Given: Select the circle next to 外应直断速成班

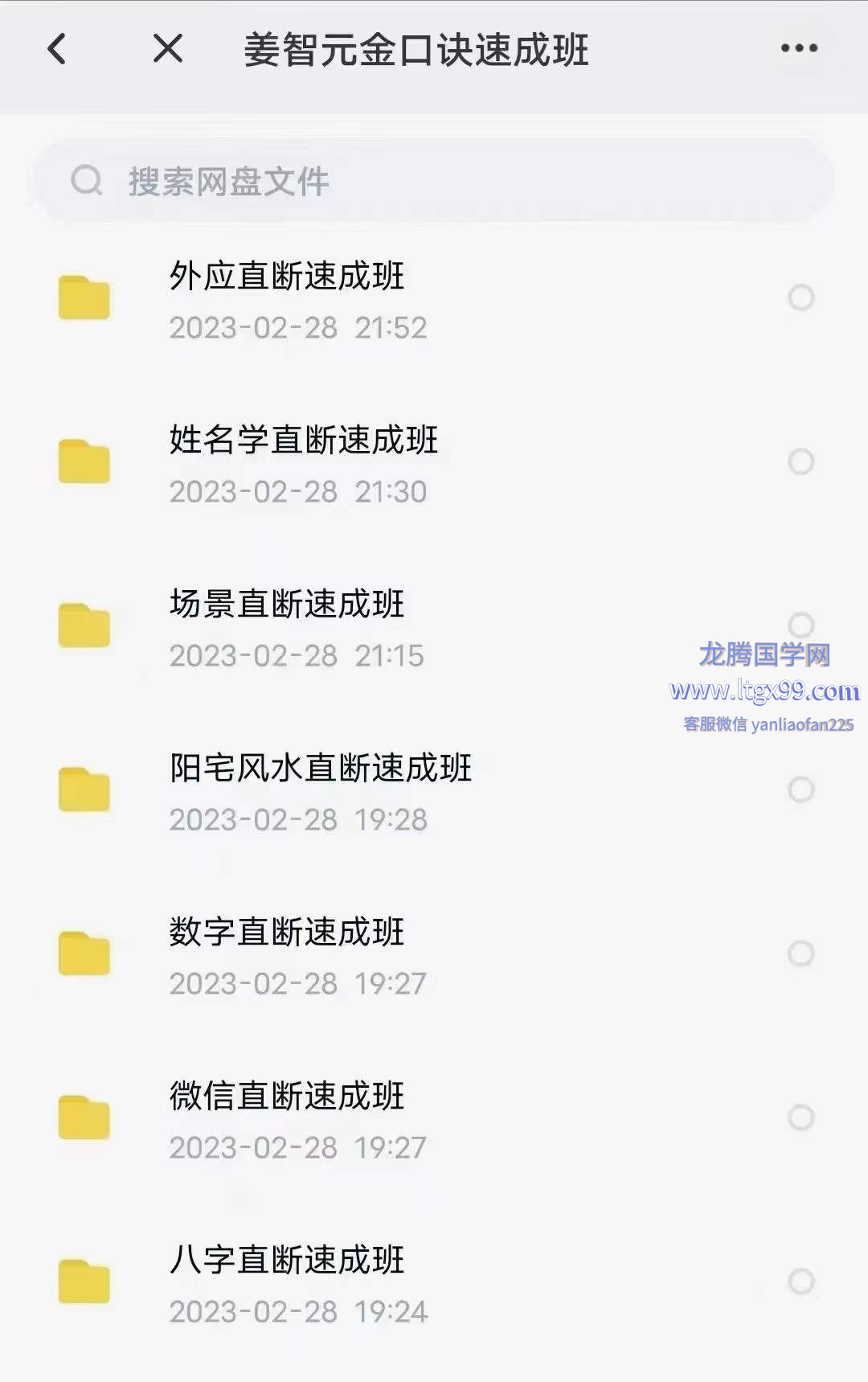Looking at the screenshot, I should pyautogui.click(x=800, y=298).
